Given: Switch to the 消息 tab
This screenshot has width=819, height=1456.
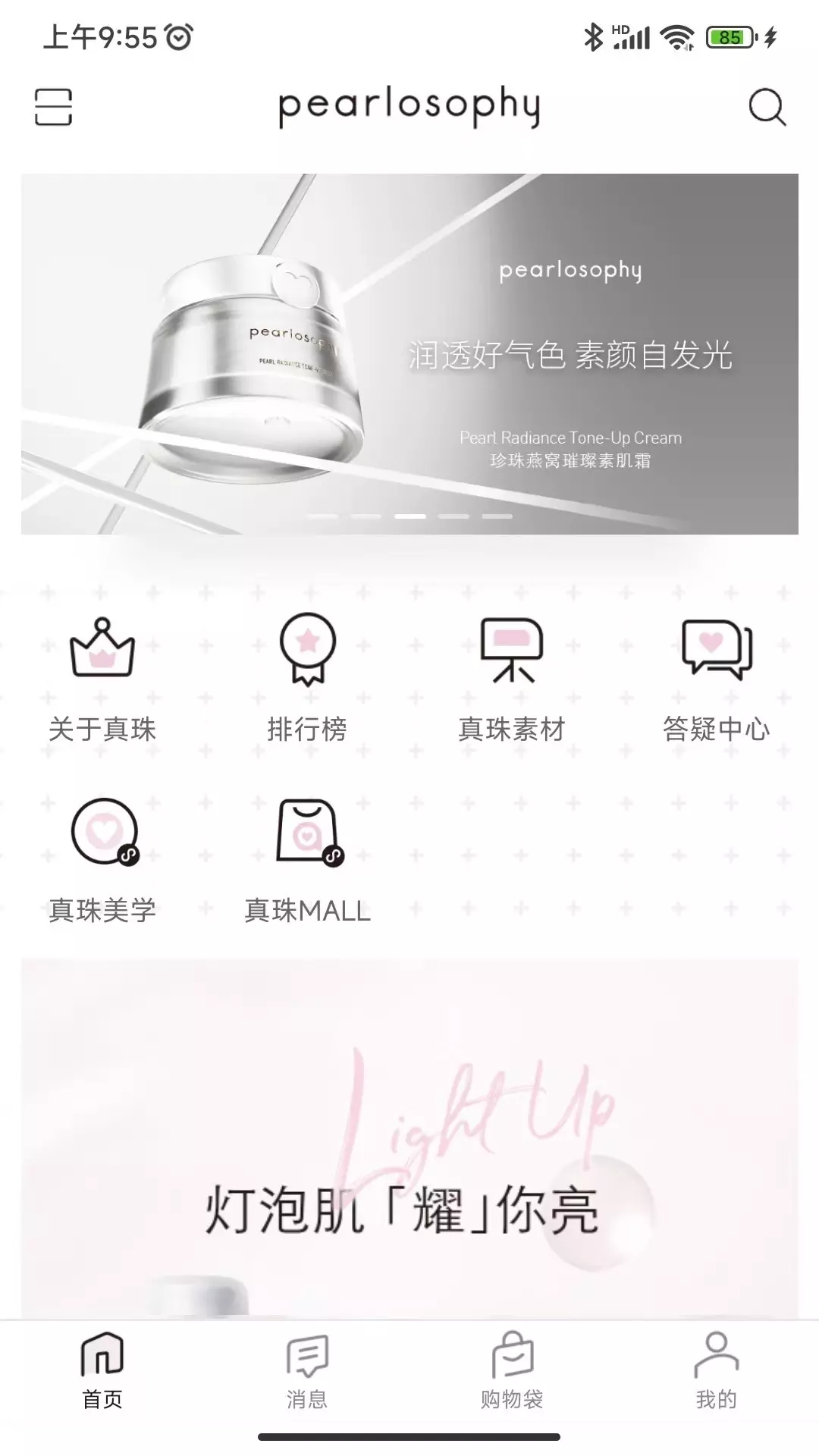Looking at the screenshot, I should (x=307, y=1372).
